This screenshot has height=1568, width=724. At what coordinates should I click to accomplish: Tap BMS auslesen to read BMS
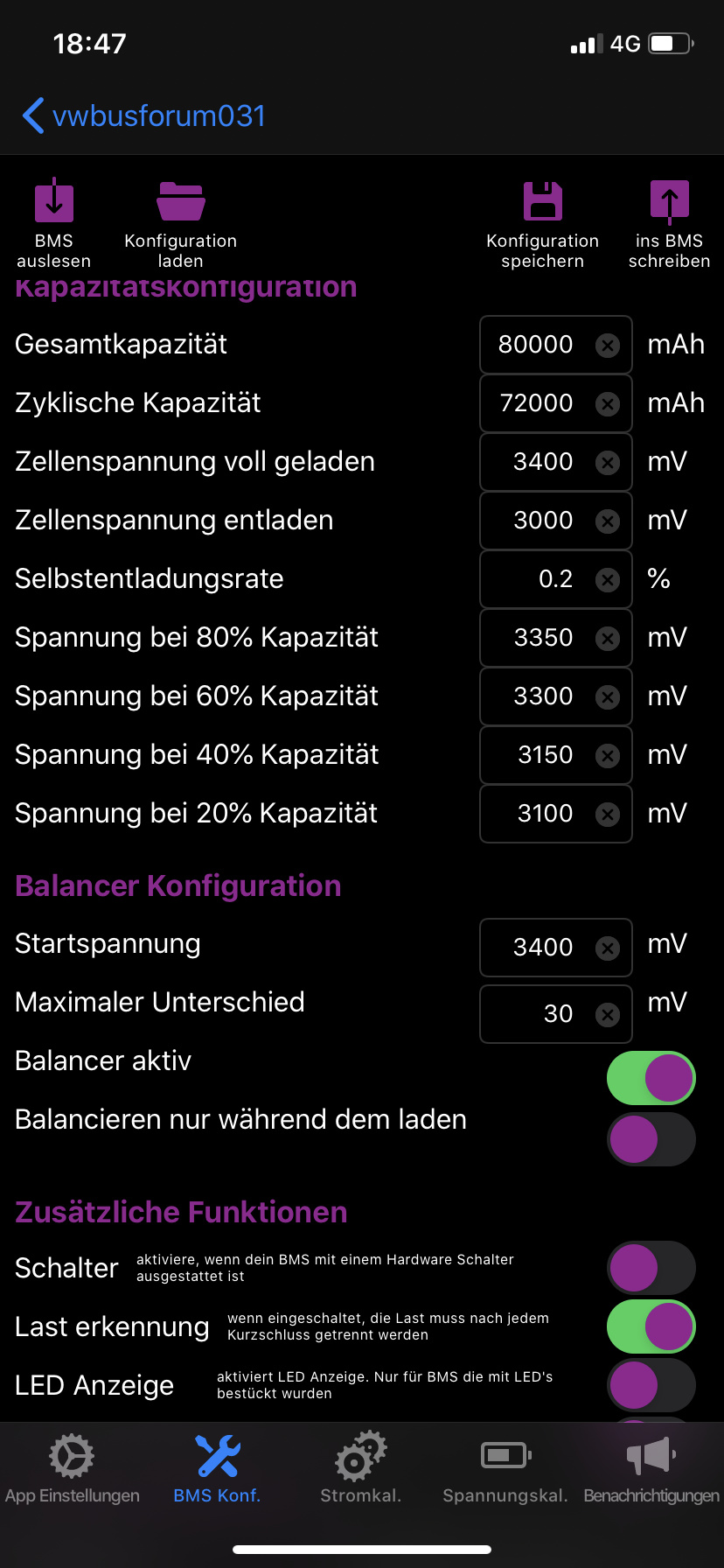(x=53, y=225)
